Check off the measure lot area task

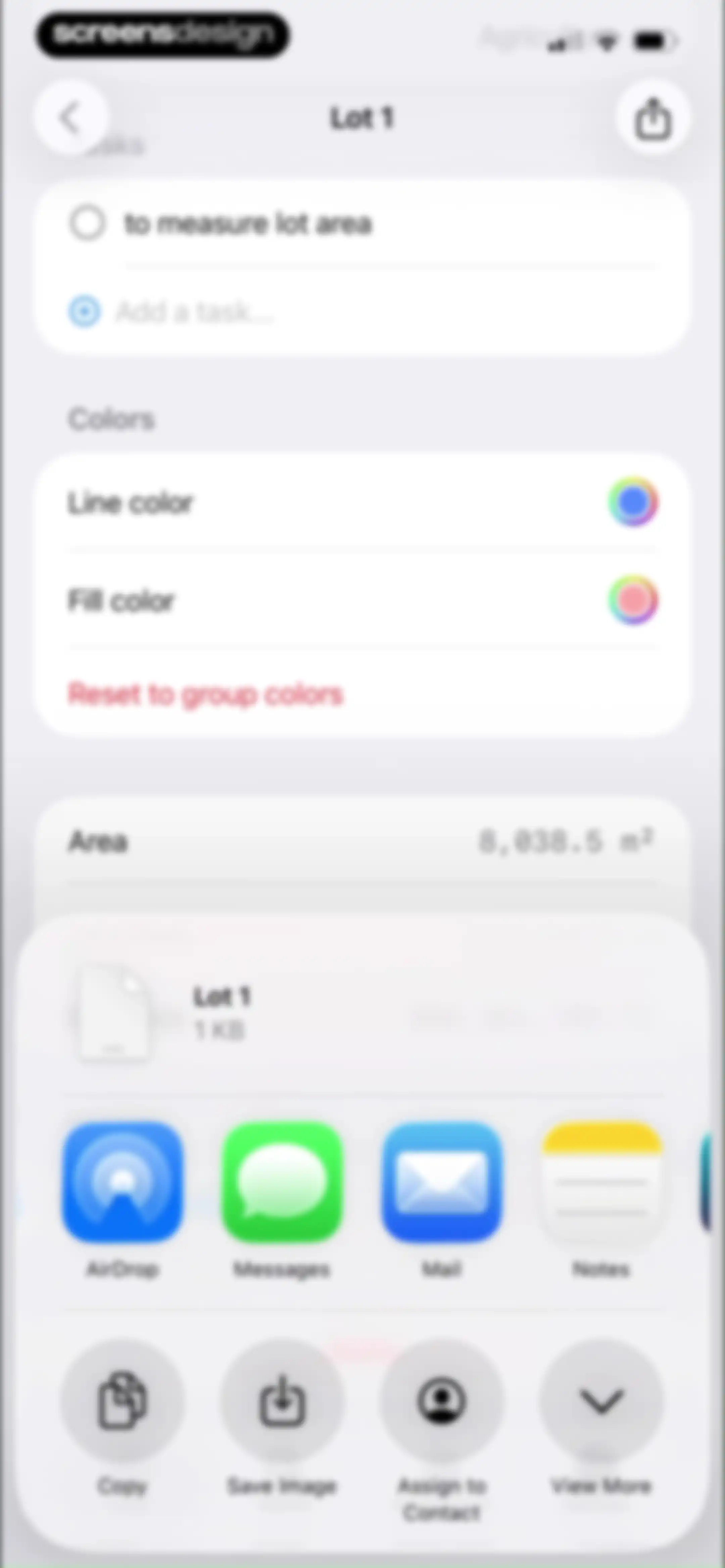pyautogui.click(x=87, y=223)
